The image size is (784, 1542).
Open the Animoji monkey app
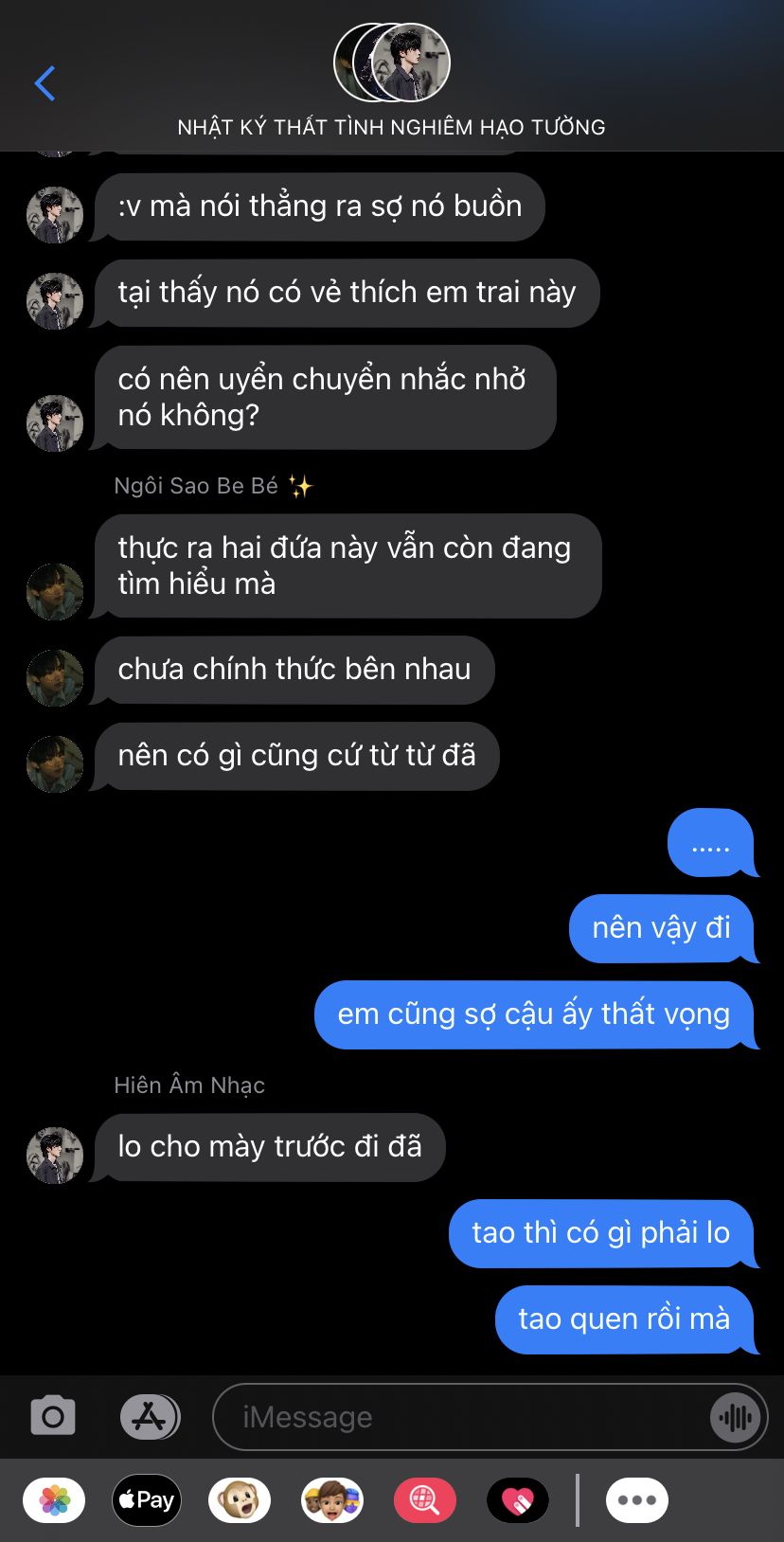[240, 1500]
